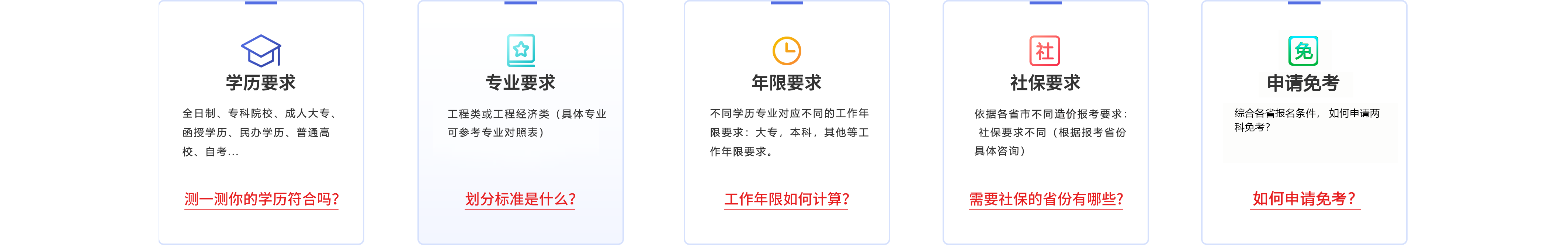Open the link 工作年限如何计算?
The height and width of the screenshot is (245, 1568).
click(x=787, y=199)
